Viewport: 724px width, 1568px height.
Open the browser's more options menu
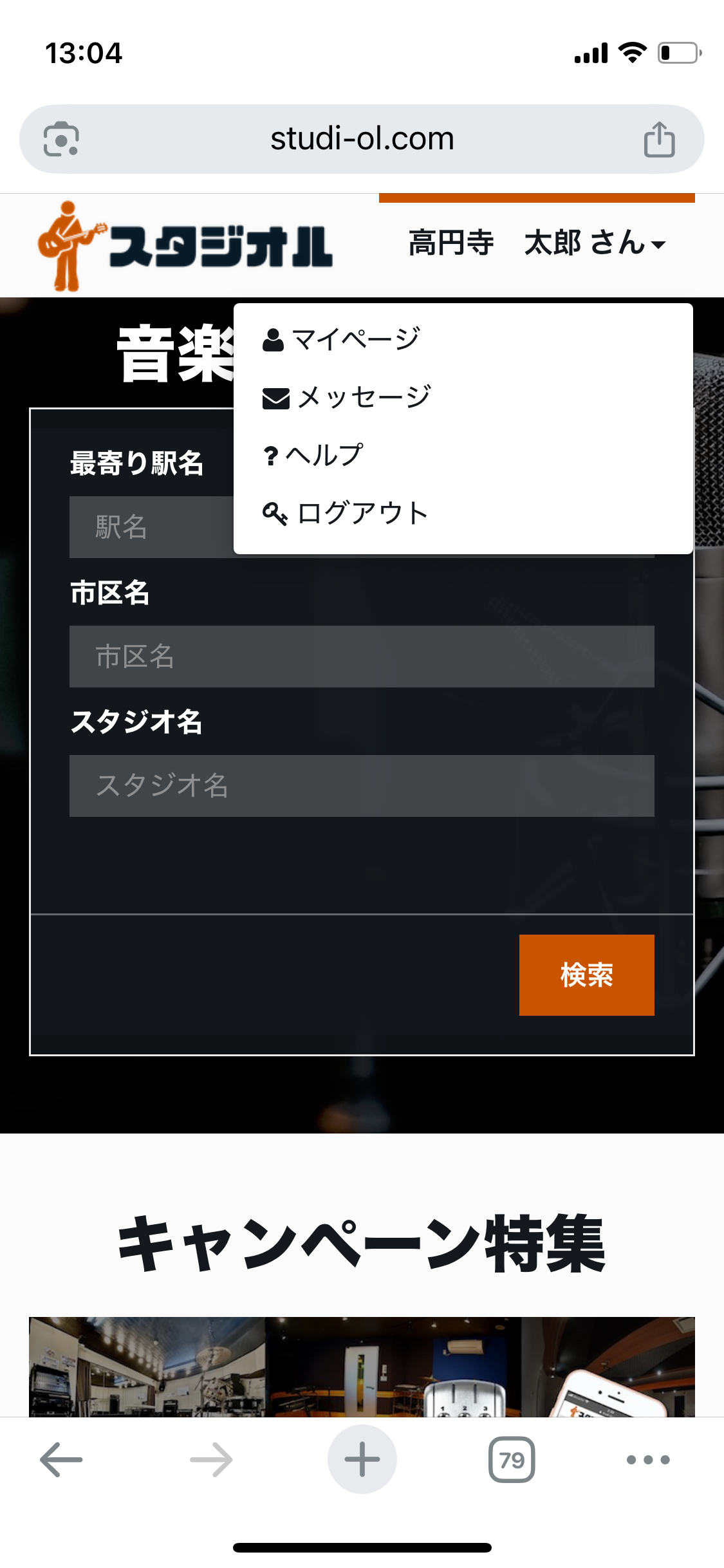pyautogui.click(x=648, y=1459)
